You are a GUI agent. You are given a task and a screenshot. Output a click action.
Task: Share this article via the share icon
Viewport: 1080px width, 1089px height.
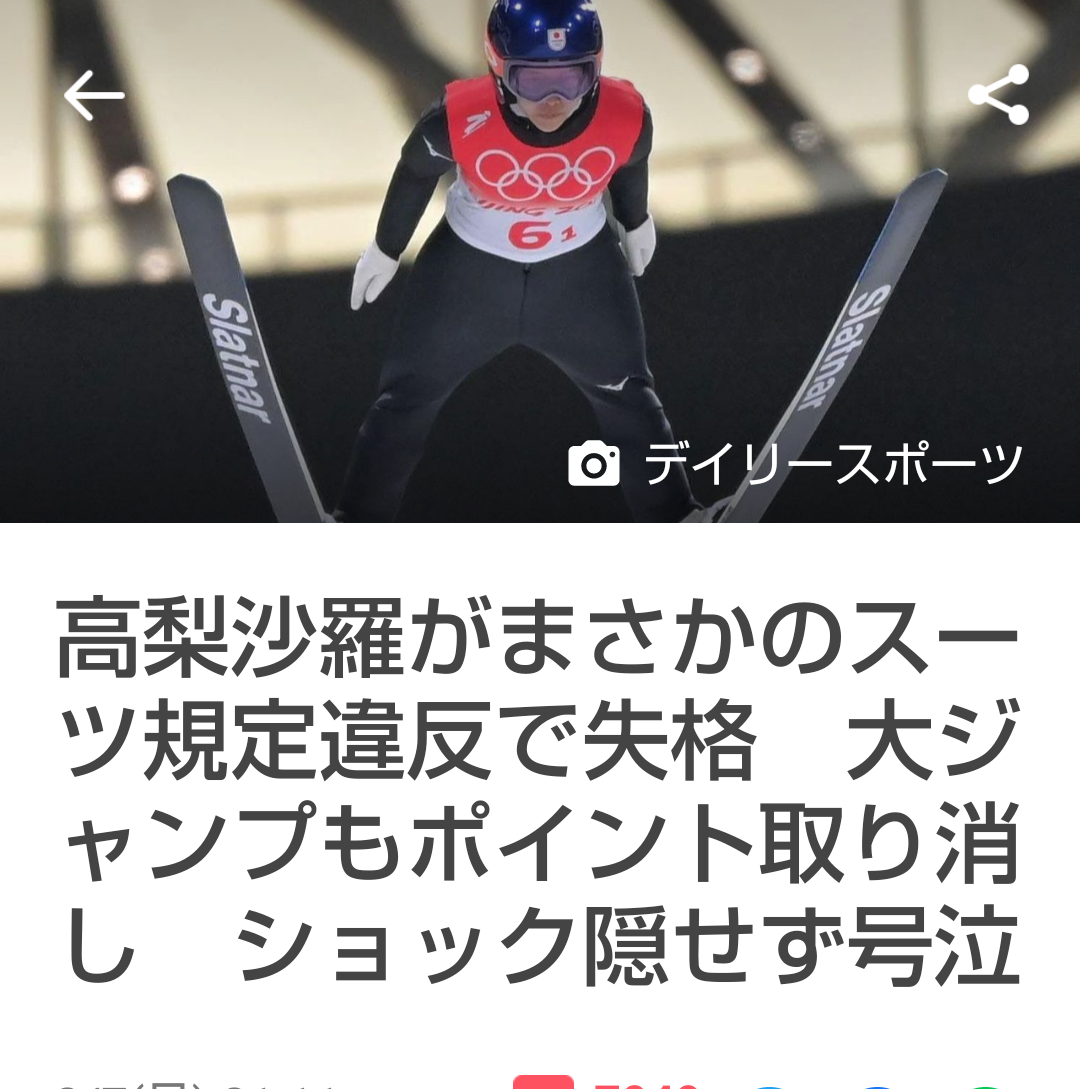pyautogui.click(x=998, y=95)
